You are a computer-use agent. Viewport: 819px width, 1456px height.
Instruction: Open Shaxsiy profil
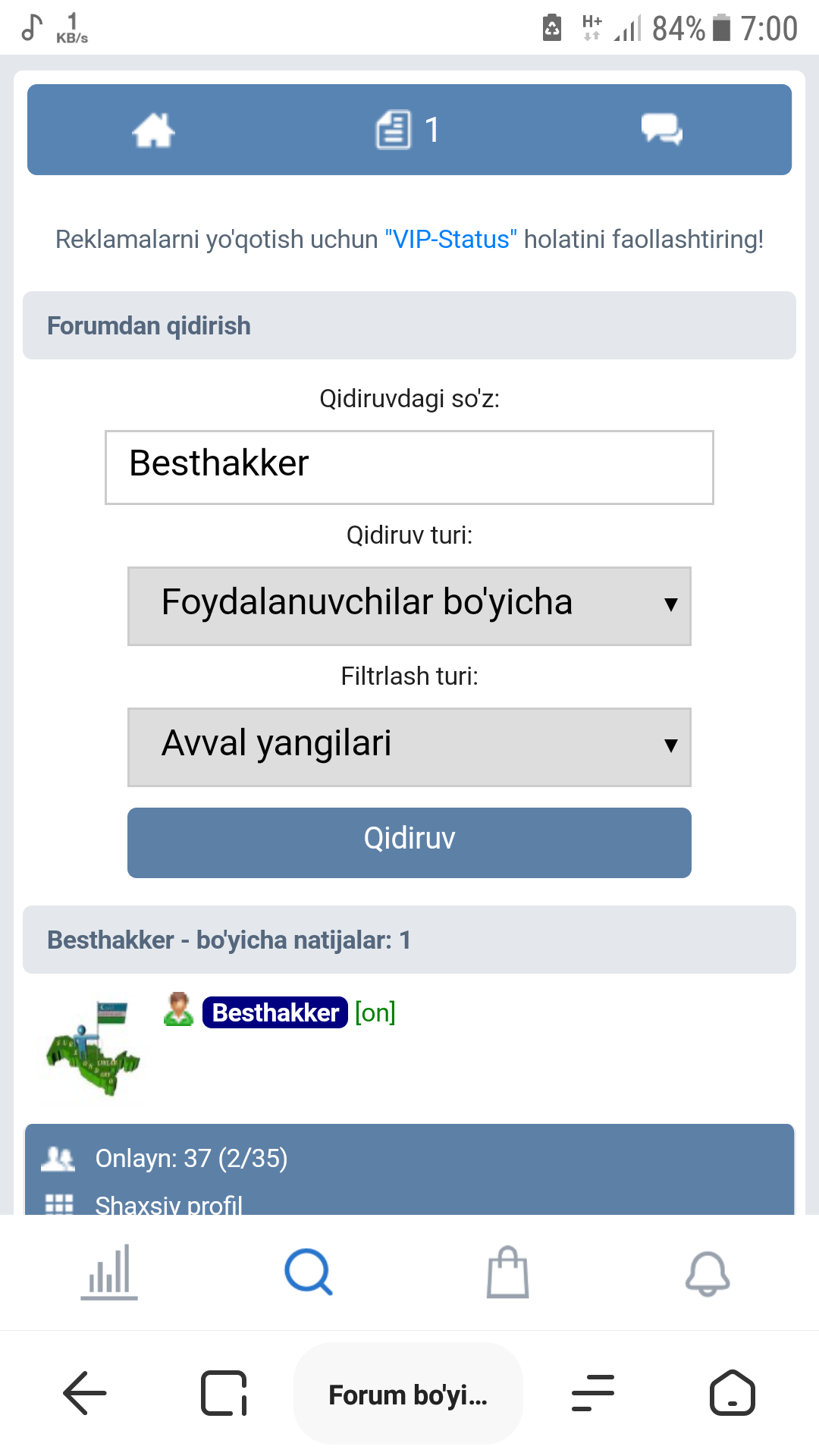point(168,1203)
